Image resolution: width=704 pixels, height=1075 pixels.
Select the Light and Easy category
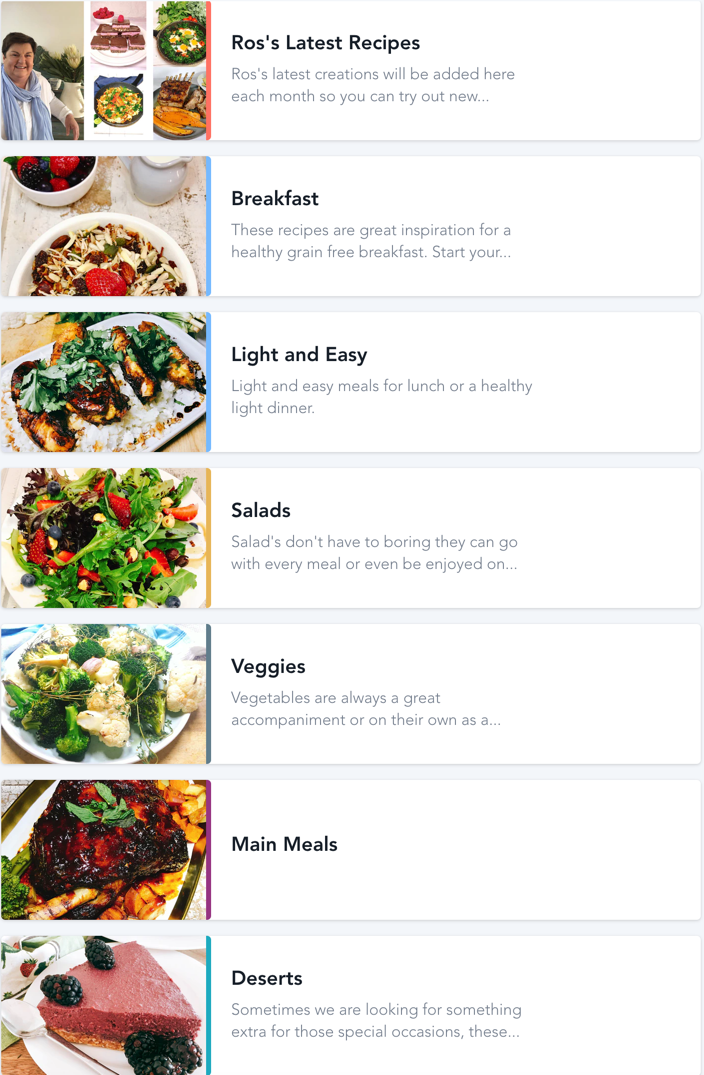[299, 355]
